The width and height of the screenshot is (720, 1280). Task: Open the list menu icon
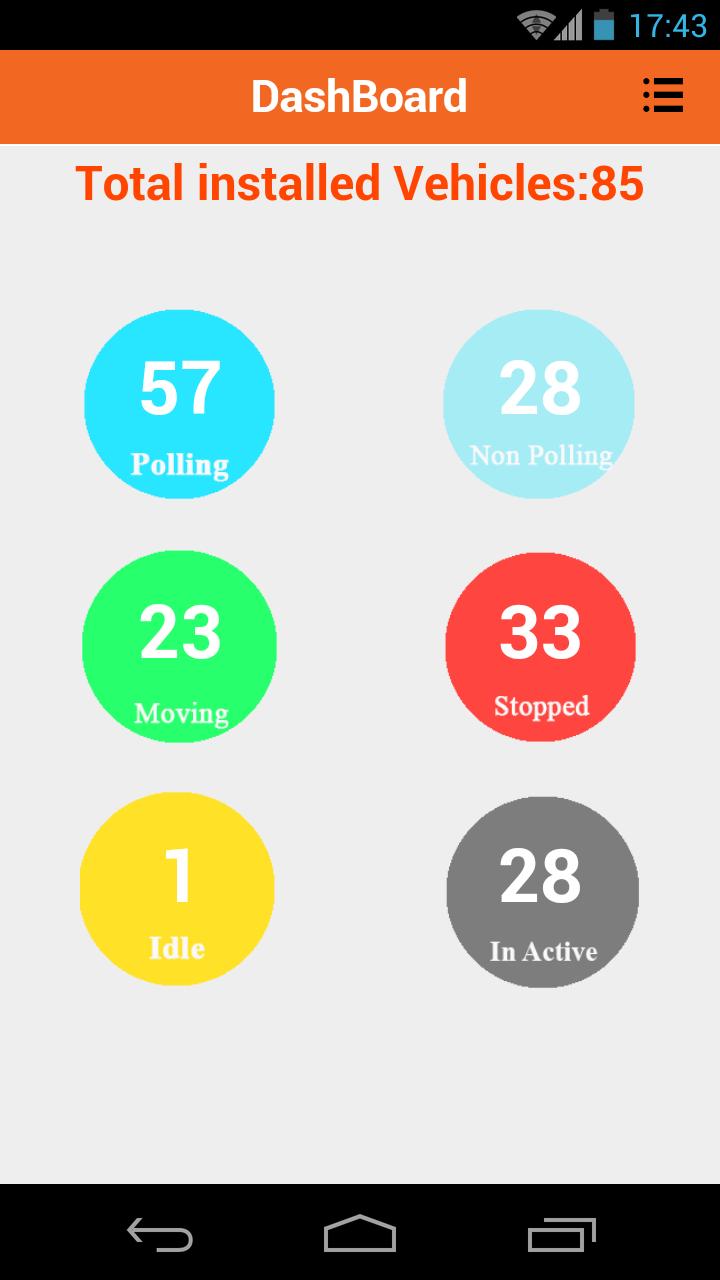coord(663,96)
